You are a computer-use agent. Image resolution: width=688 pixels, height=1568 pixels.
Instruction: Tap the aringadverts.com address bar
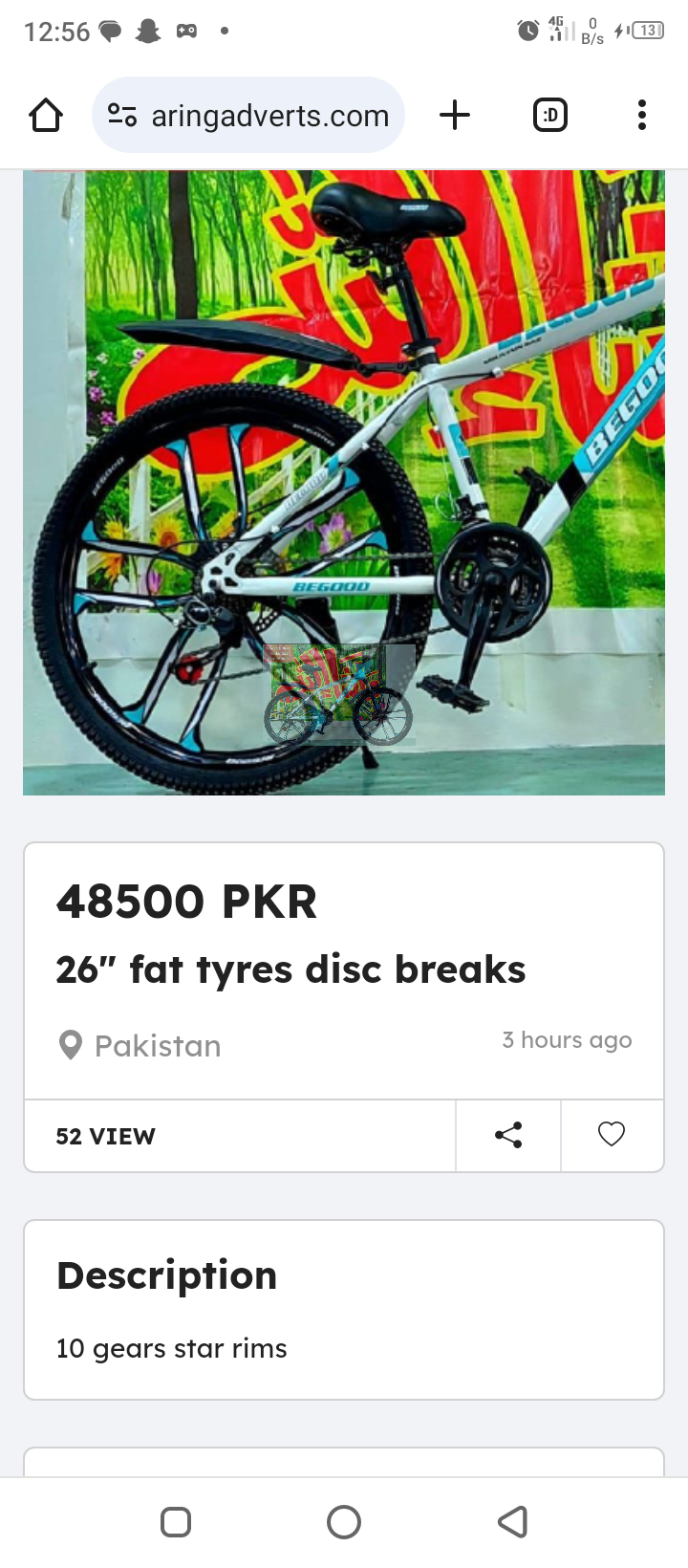(x=248, y=116)
